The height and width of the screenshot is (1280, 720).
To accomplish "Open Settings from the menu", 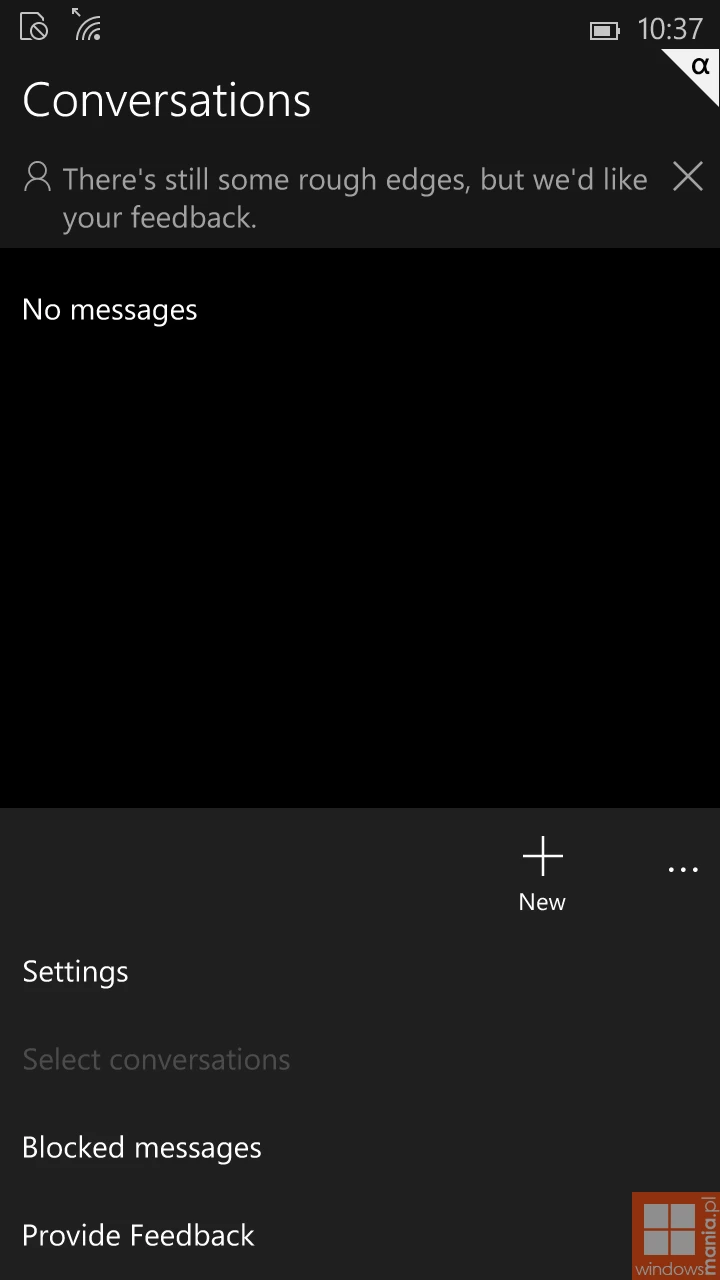I will 76,972.
